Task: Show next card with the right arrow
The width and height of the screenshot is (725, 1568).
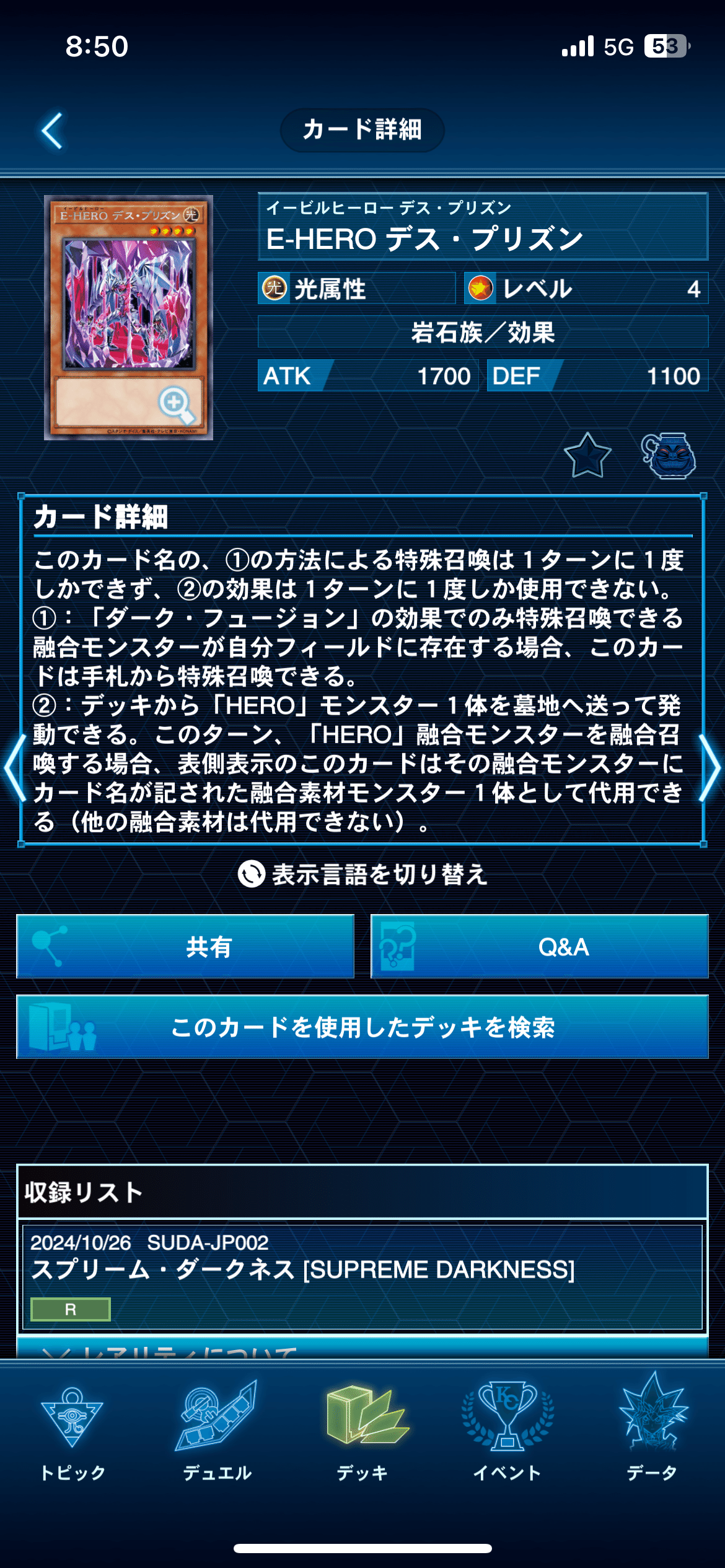Action: 711,769
